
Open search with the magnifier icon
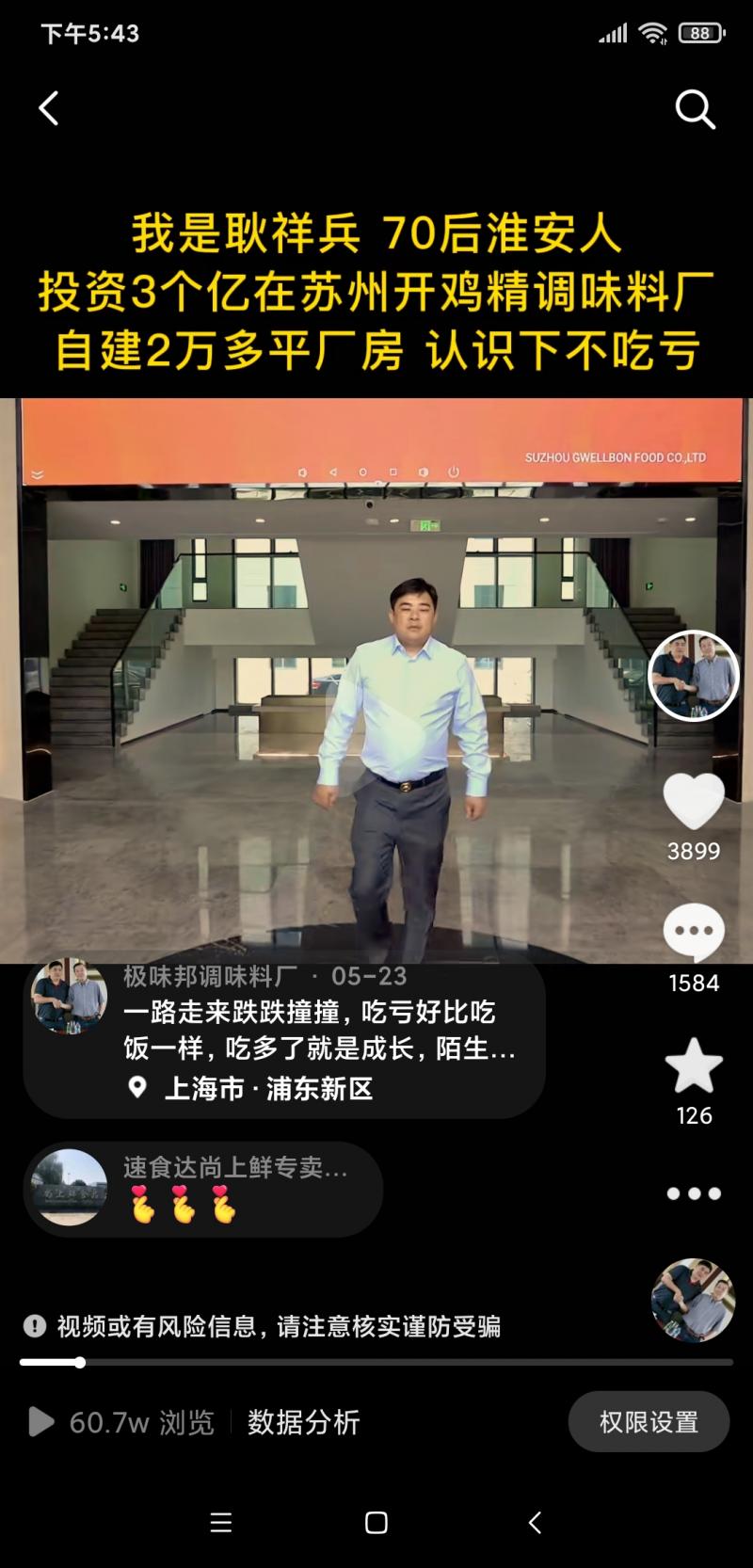(x=695, y=110)
